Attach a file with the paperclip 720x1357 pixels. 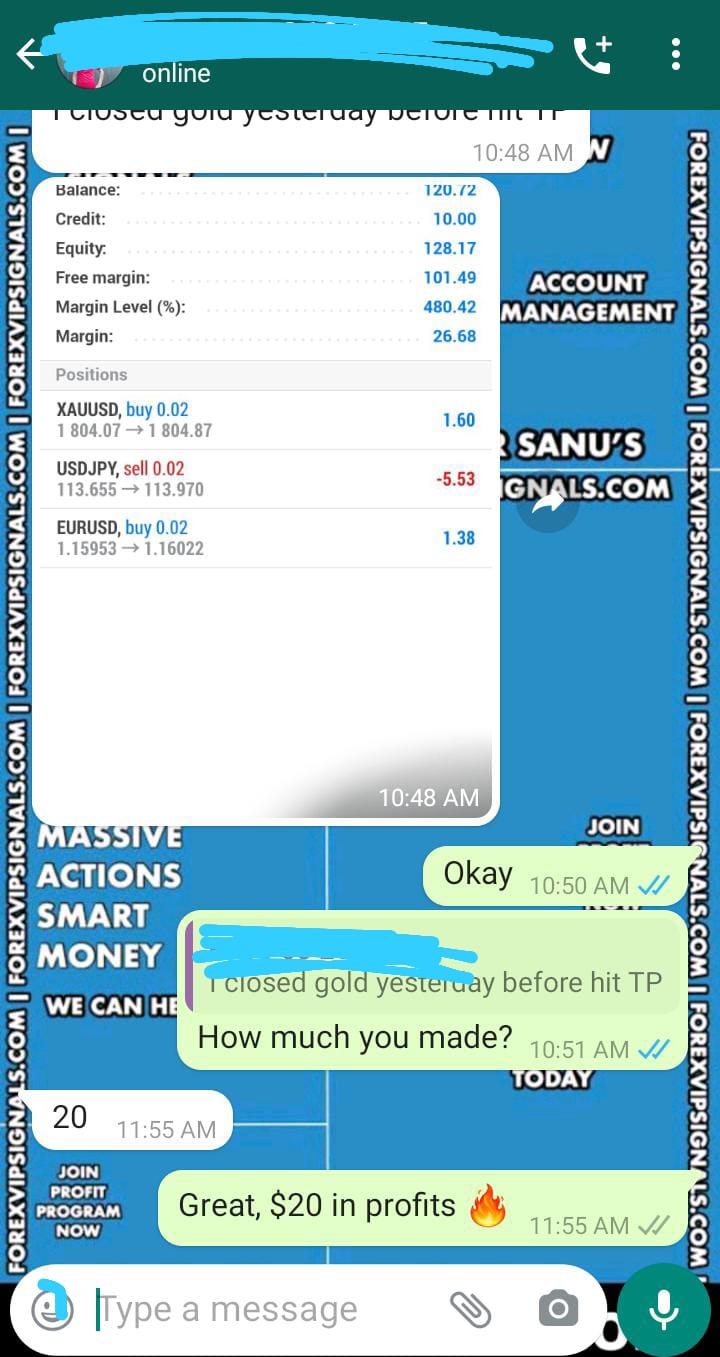[x=469, y=1308]
